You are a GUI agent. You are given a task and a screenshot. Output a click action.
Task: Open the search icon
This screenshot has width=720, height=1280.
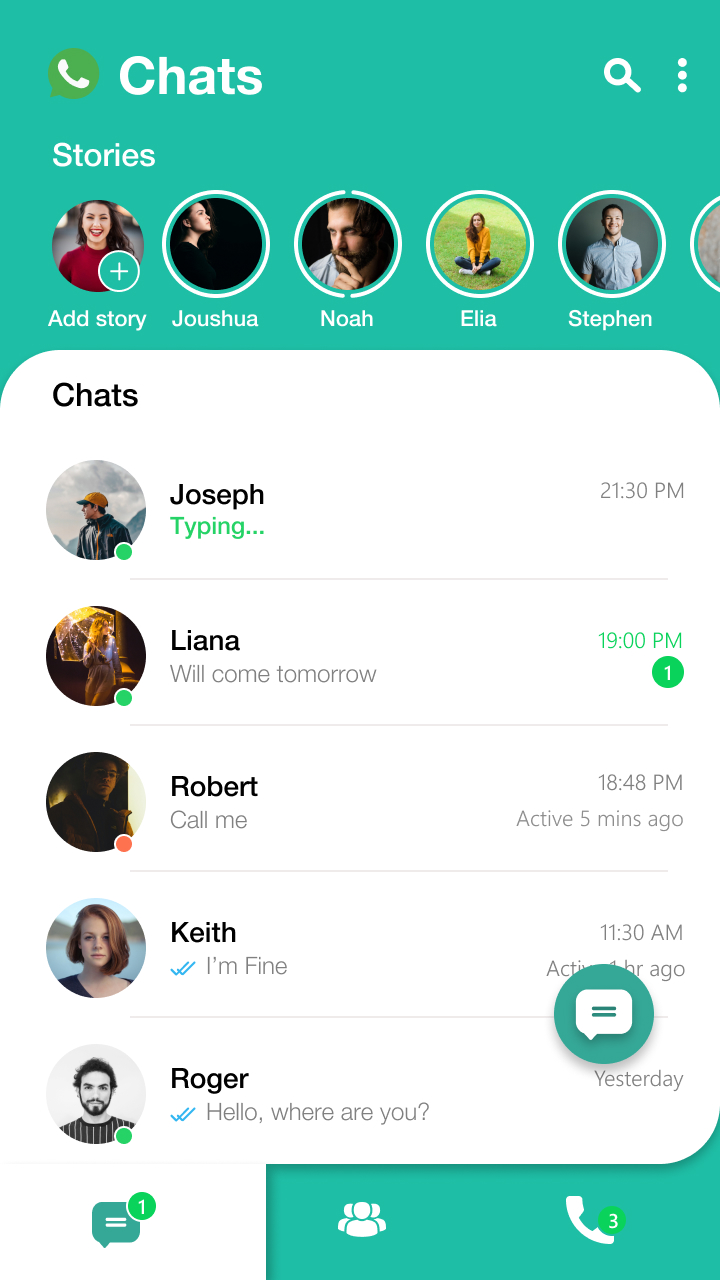tap(621, 76)
